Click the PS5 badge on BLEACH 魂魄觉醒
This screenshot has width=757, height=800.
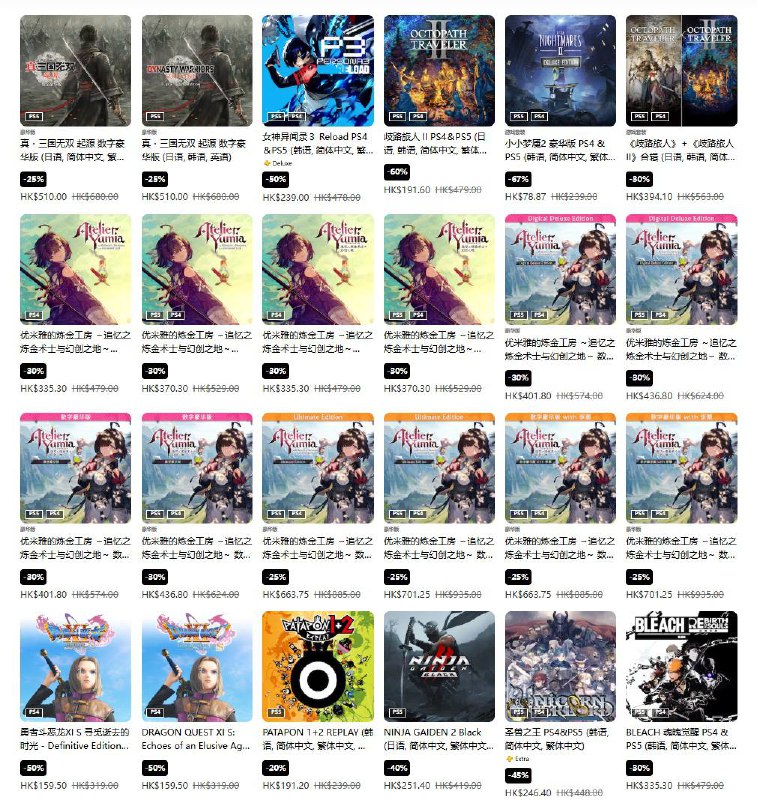pos(637,710)
